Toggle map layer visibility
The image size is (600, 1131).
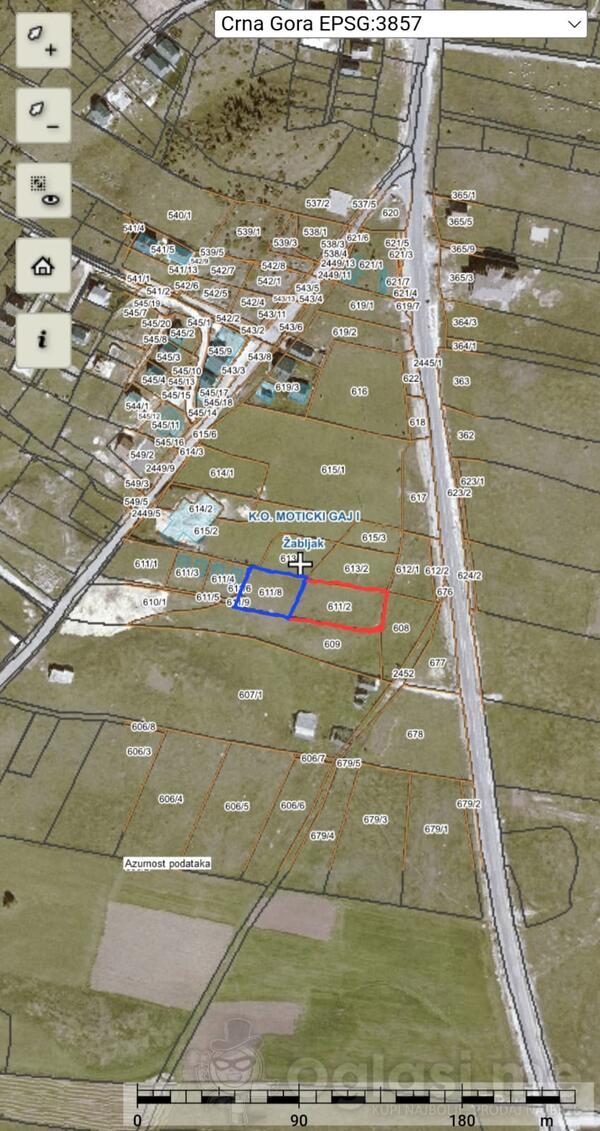click(43, 190)
